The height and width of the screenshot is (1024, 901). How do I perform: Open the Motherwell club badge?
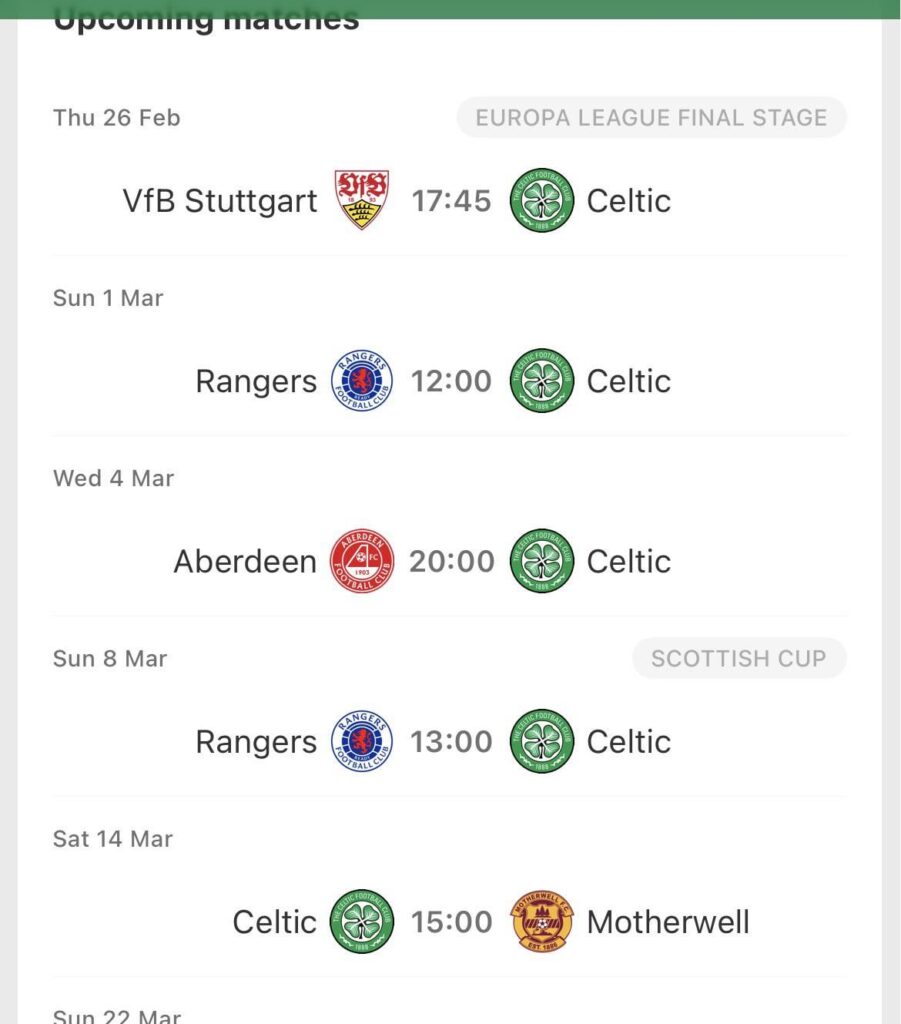coord(540,922)
